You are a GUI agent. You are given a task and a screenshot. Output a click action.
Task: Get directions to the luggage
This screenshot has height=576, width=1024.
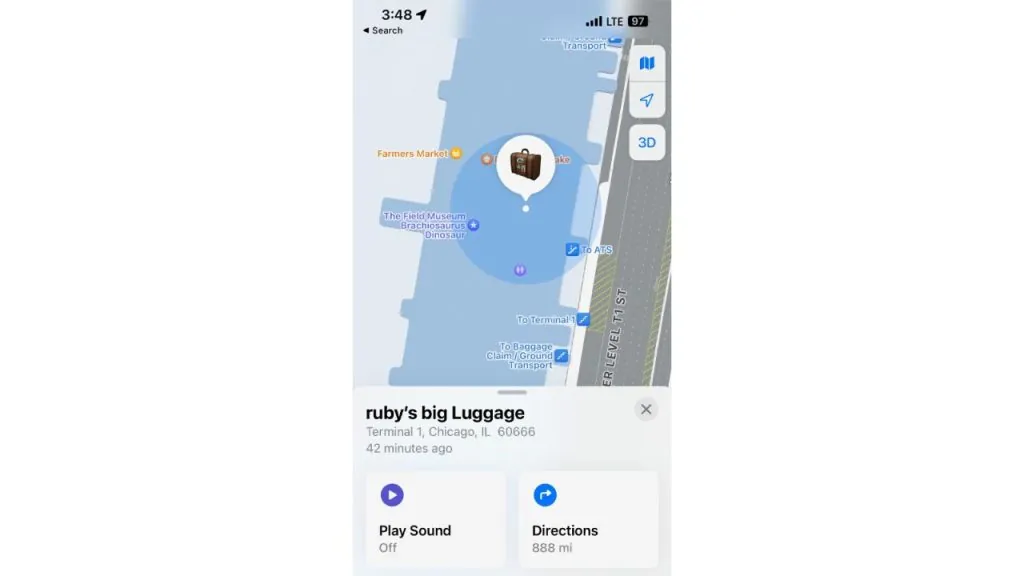point(588,519)
